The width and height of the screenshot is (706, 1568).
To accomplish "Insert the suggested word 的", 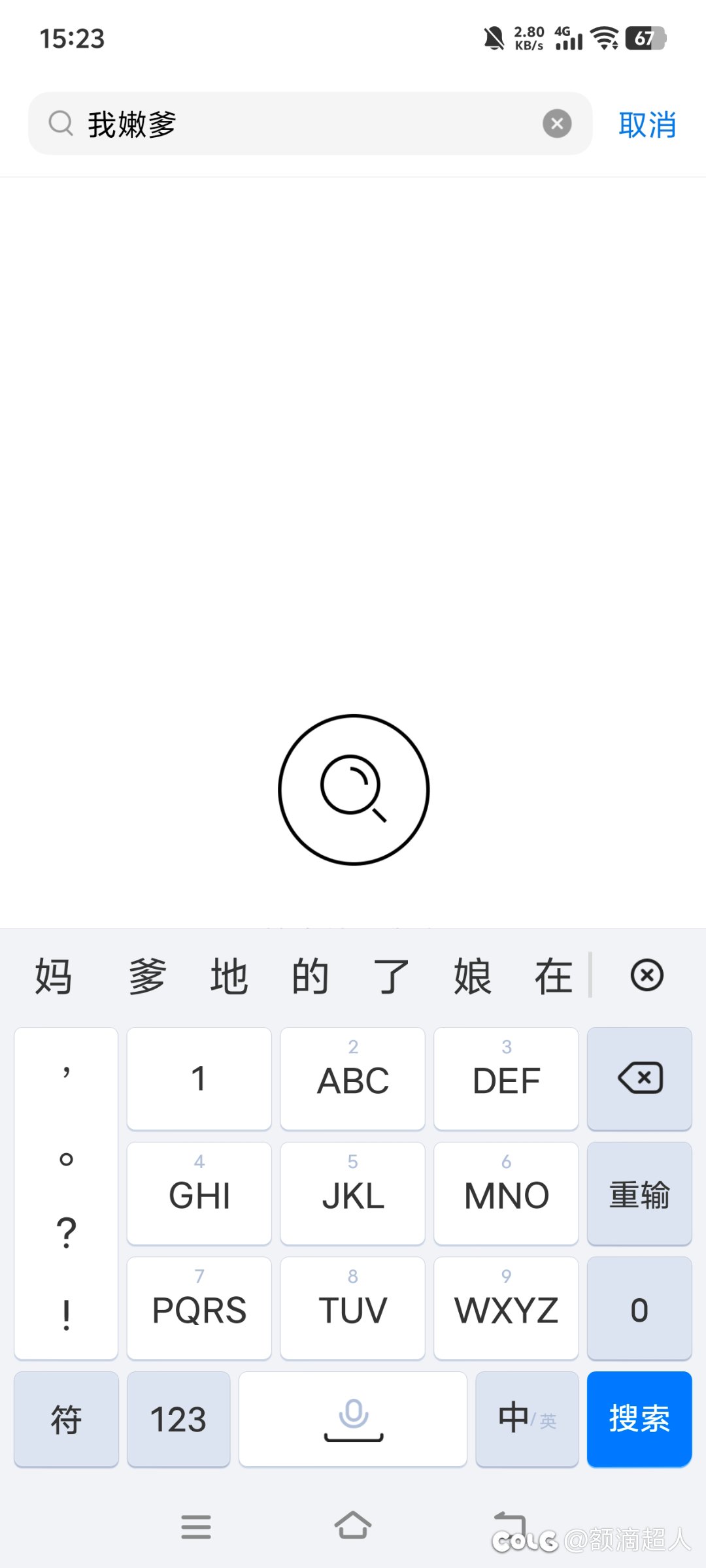I will coord(310,976).
